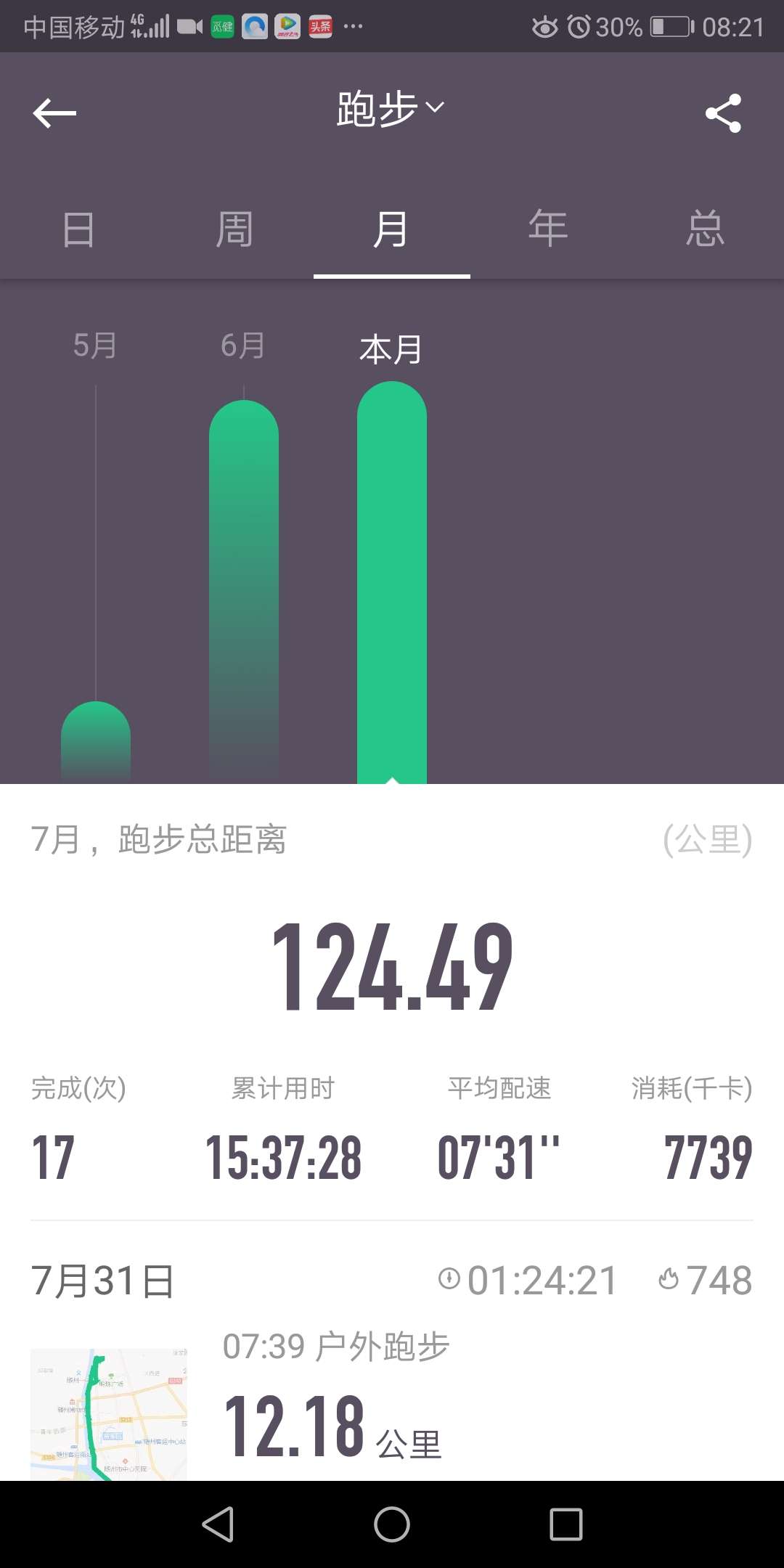Tap the back arrow in the title bar
Viewport: 784px width, 1568px height.
[x=52, y=113]
